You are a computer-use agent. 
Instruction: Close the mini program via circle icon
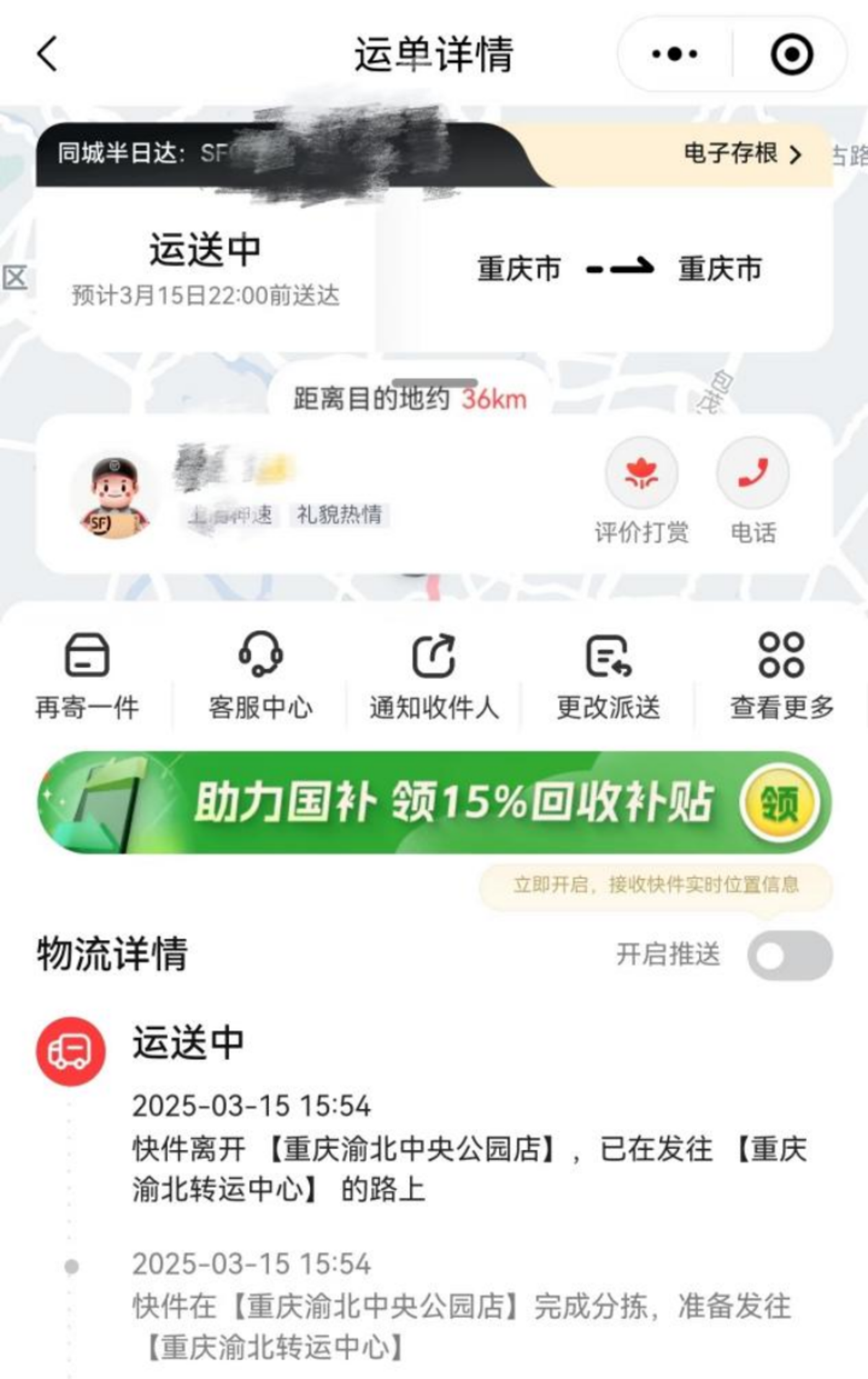791,55
